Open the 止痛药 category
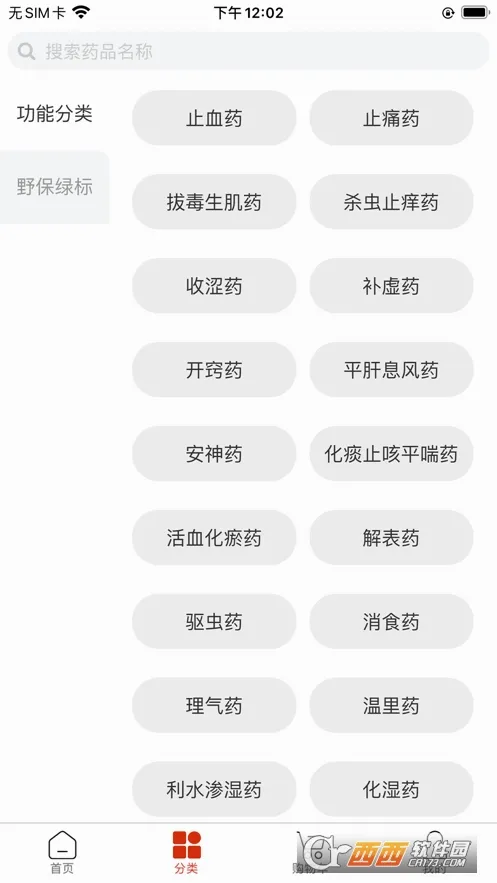 (391, 118)
